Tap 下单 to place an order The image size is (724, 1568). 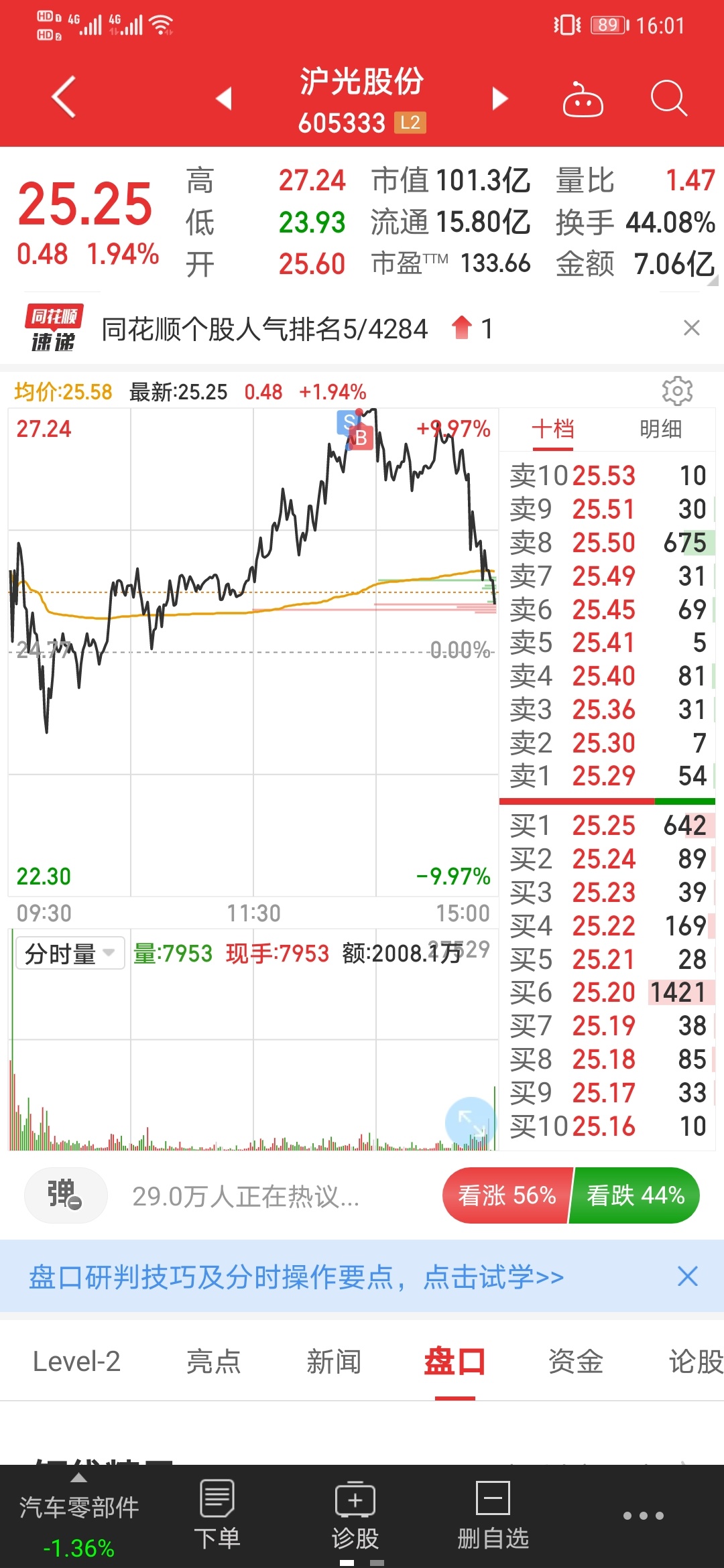pos(217,1514)
